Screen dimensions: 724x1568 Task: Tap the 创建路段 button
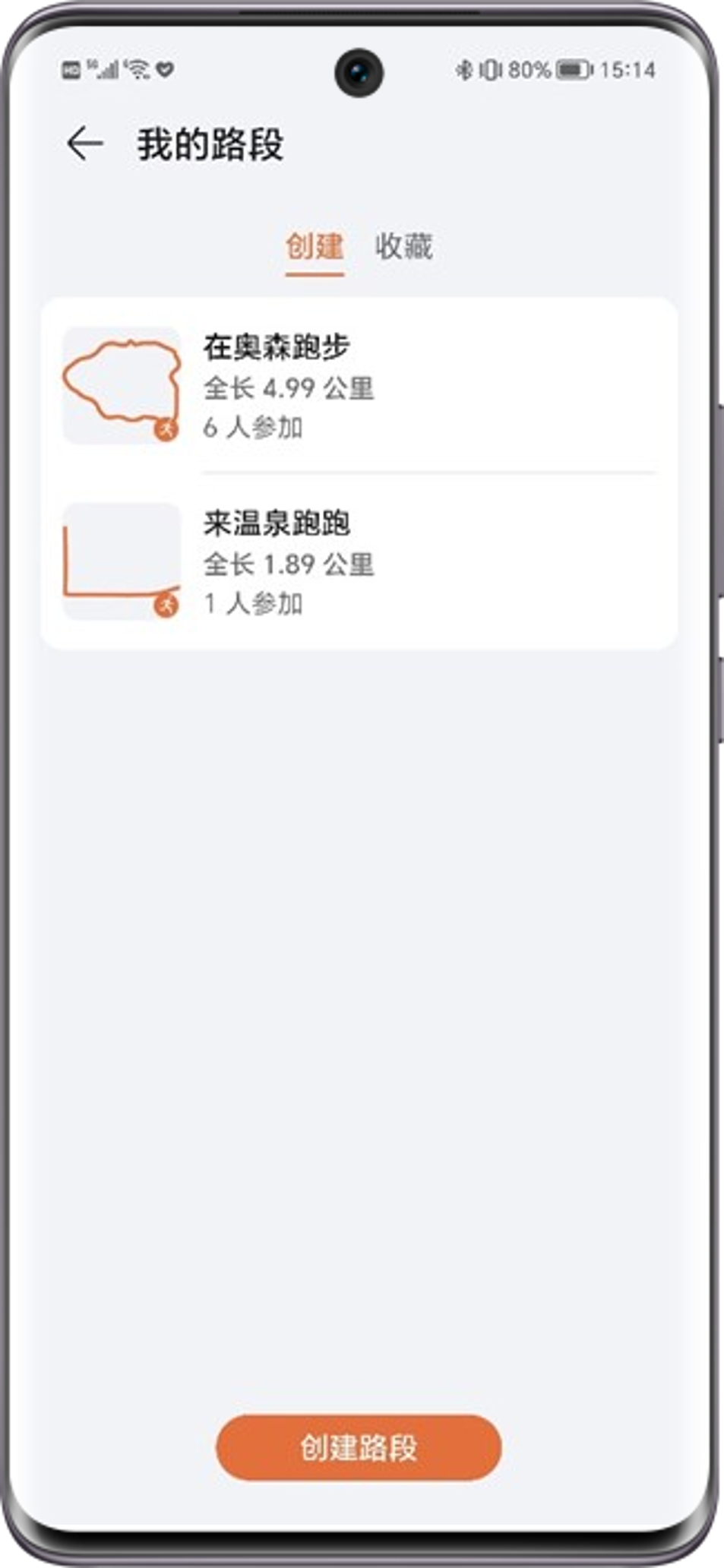[x=359, y=1447]
